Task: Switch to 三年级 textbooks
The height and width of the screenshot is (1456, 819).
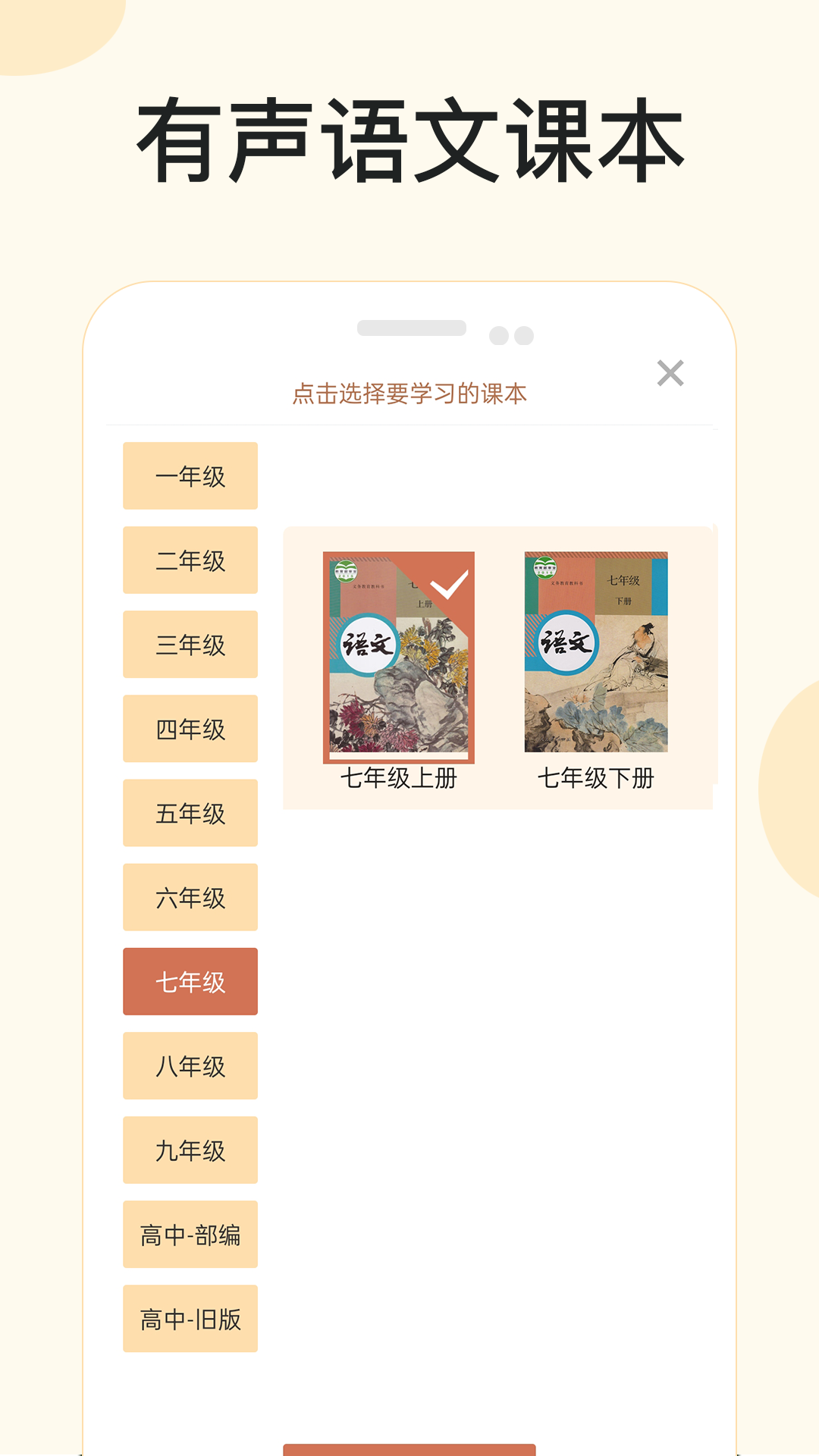Action: coord(190,644)
